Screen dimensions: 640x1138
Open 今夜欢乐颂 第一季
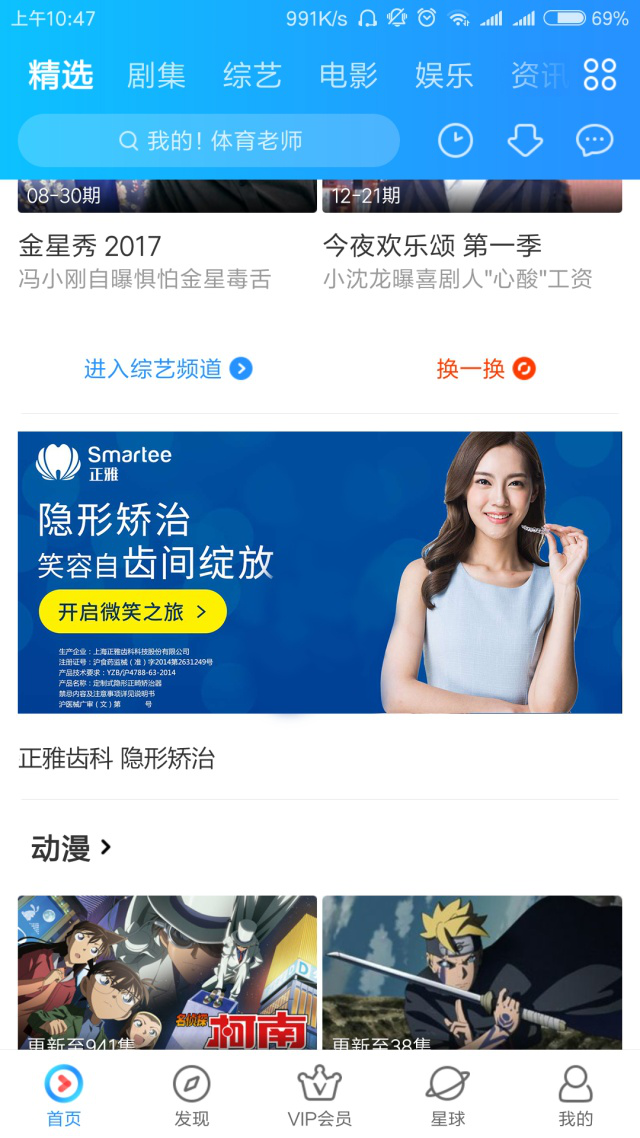coord(432,246)
